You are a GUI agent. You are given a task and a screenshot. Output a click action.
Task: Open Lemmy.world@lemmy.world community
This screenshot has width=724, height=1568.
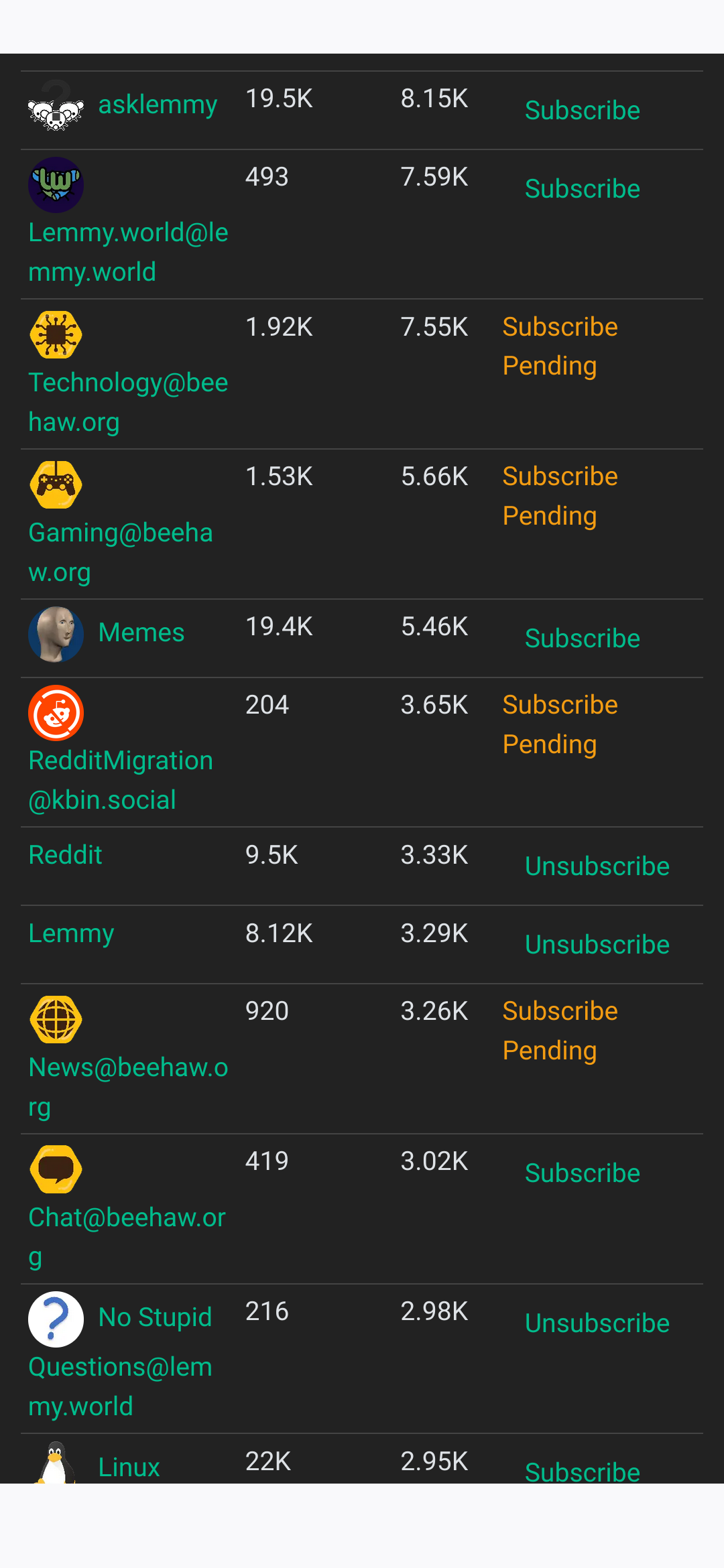pos(128,252)
